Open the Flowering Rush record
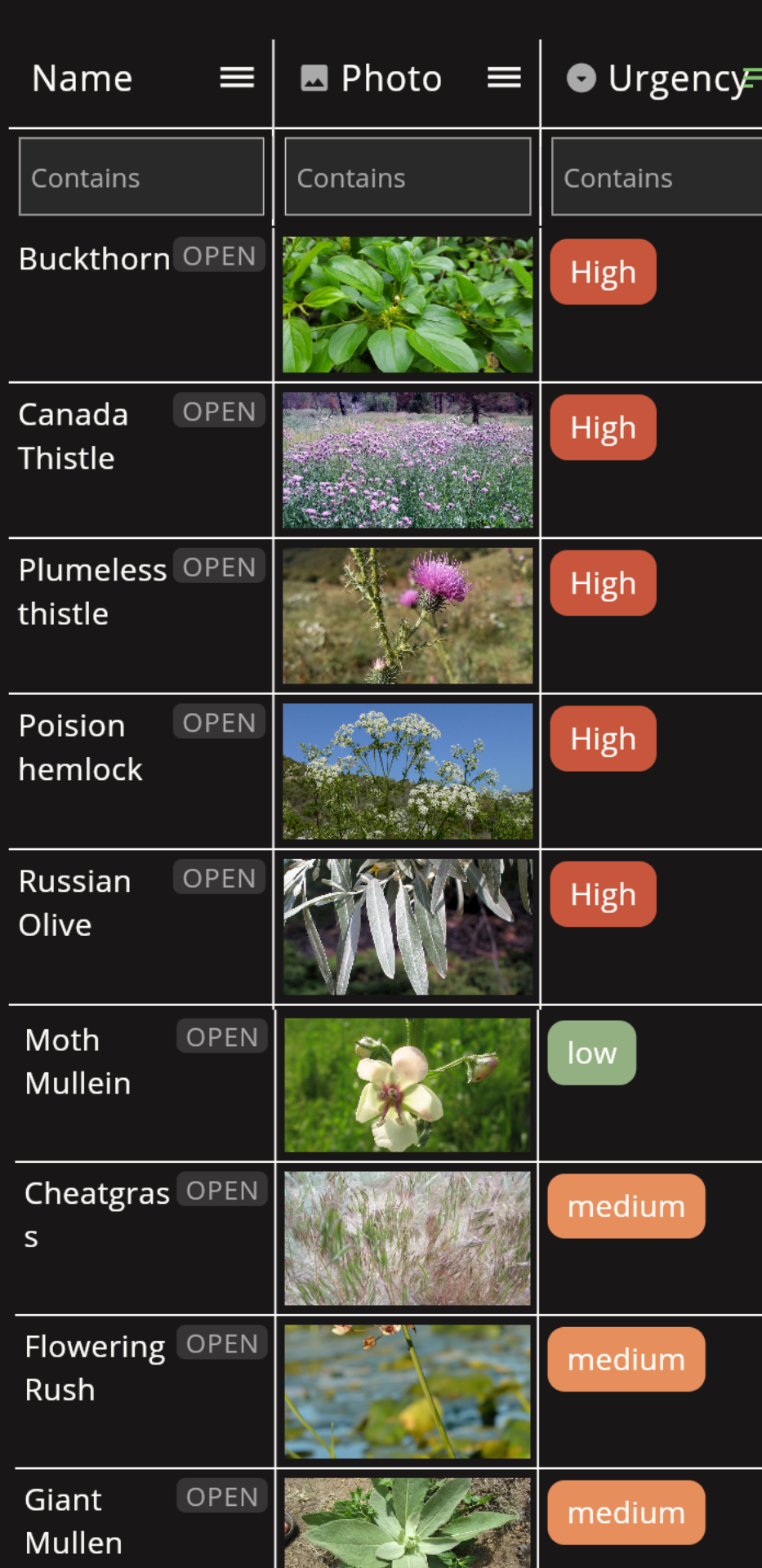 pyautogui.click(x=221, y=1343)
